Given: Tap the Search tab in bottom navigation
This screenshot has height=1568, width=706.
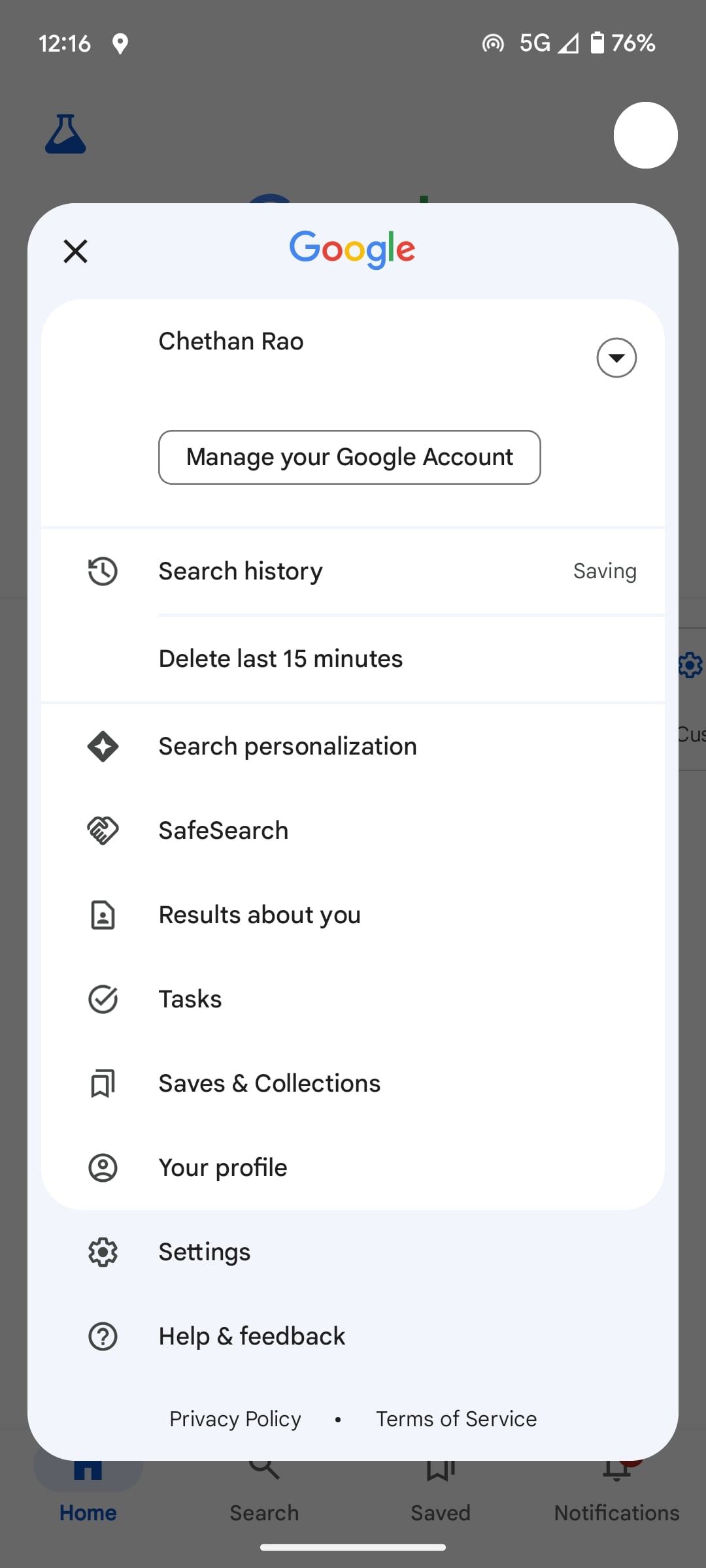Looking at the screenshot, I should (264, 1497).
